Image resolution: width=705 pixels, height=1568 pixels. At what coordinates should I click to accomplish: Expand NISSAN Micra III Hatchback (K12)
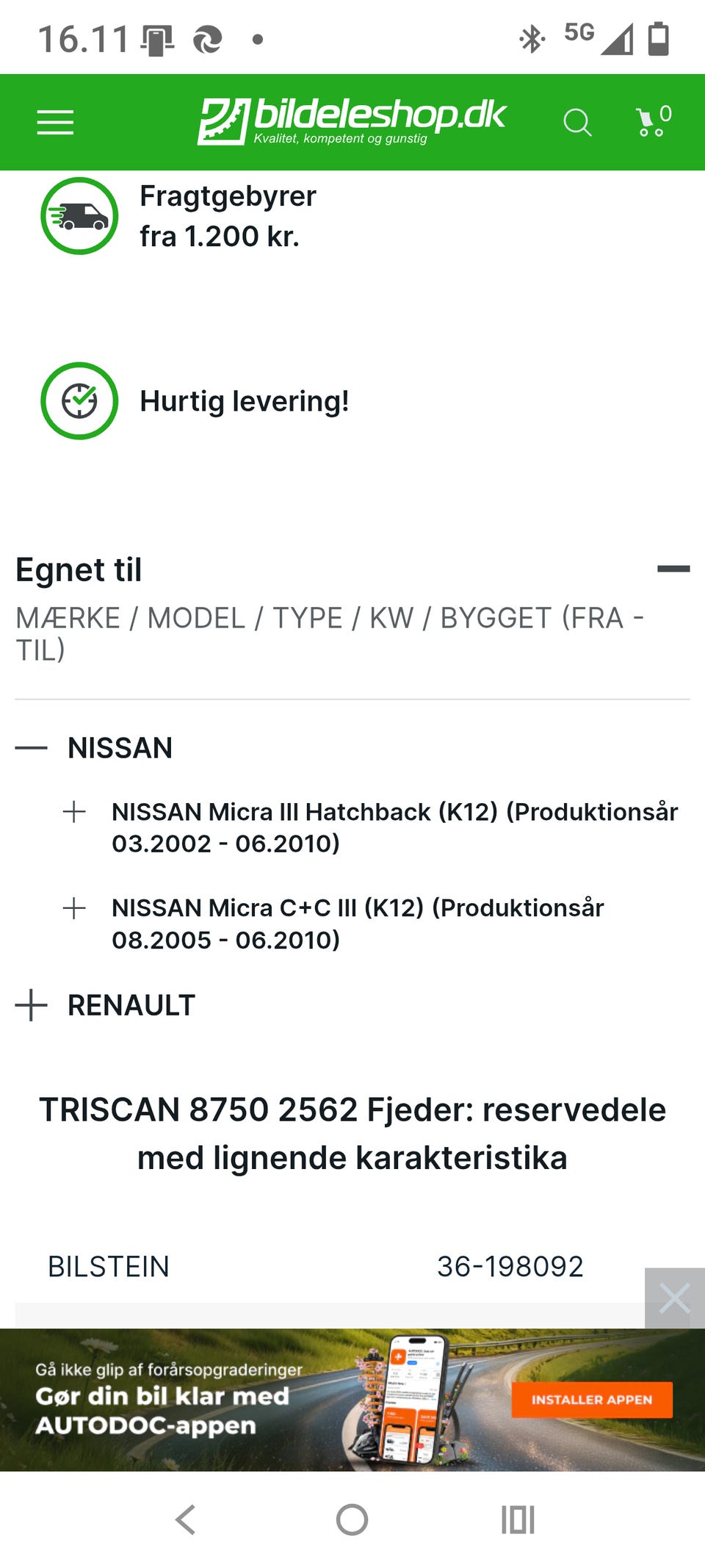click(x=74, y=812)
